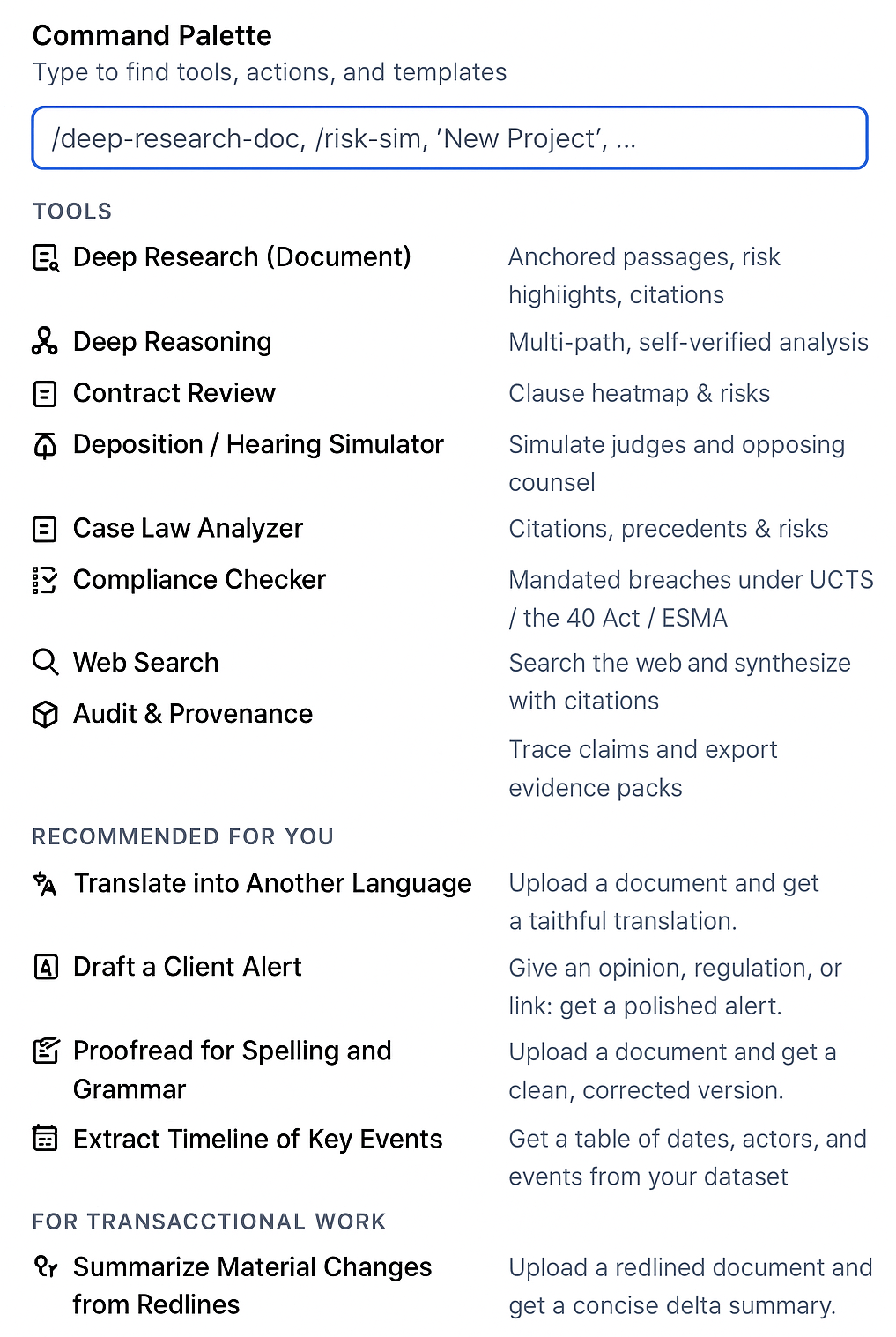Open Extract Timeline of Key Events
Screen dimensions: 896x1337
pos(257,1140)
